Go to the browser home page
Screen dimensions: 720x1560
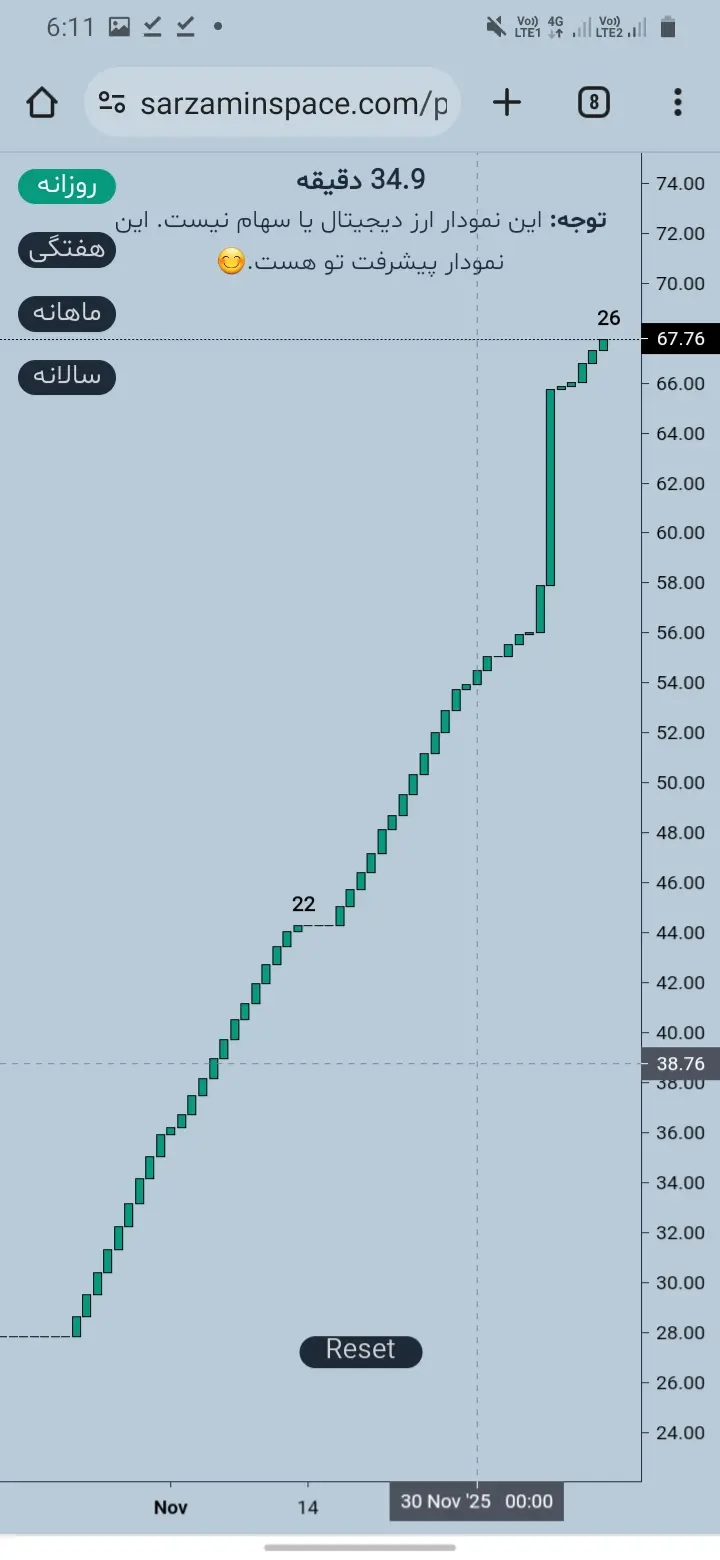click(42, 102)
